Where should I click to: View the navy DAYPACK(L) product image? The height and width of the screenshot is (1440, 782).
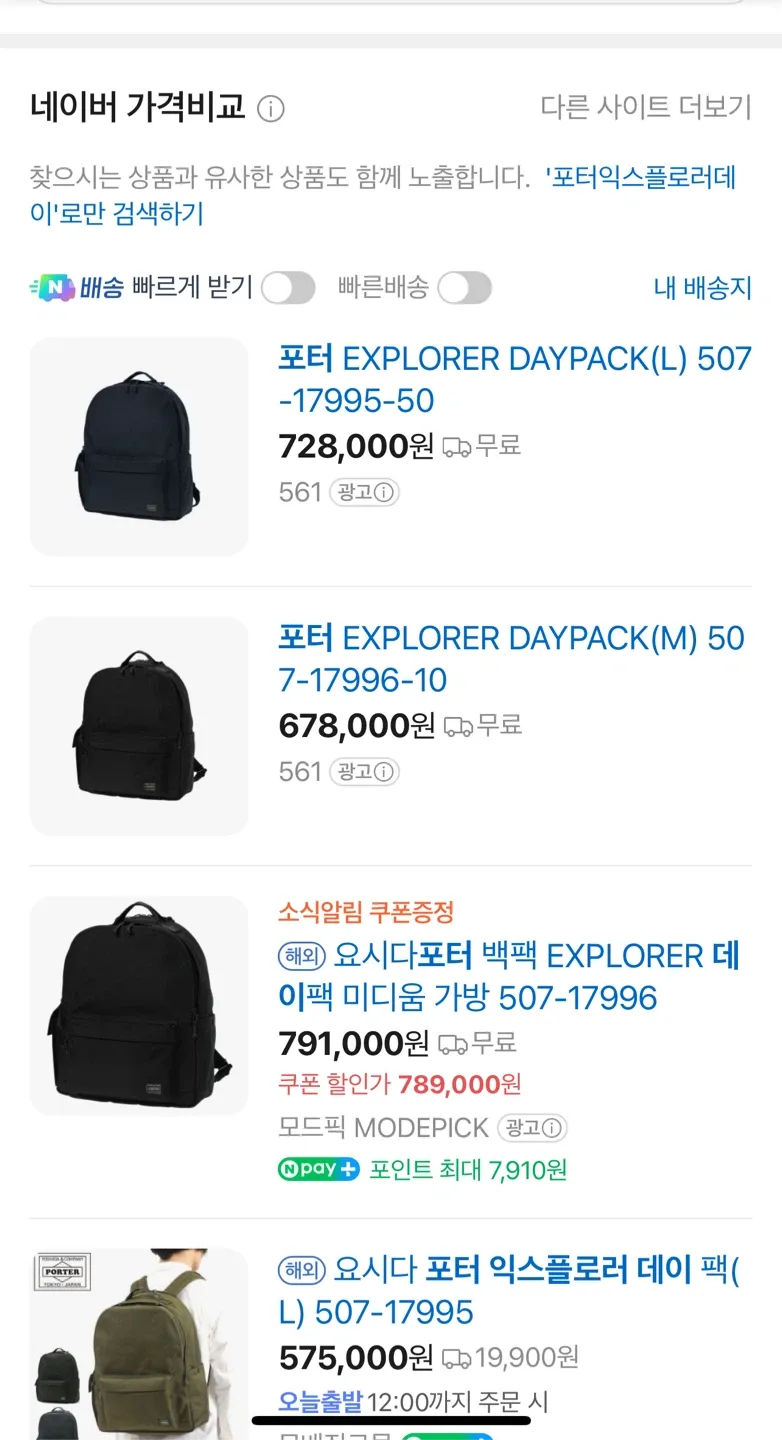[139, 446]
